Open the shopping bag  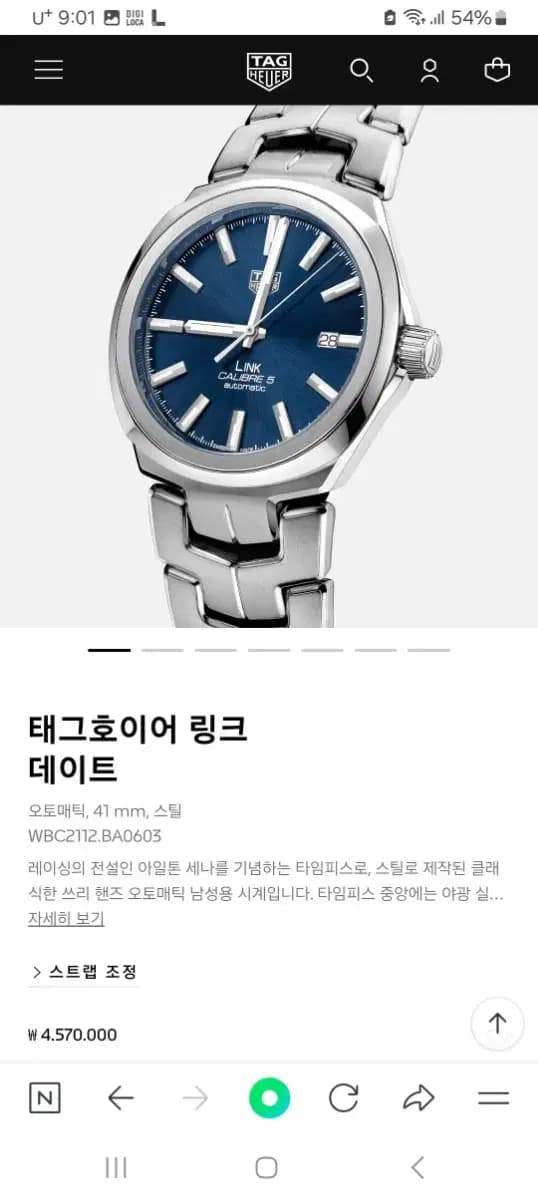pos(496,70)
